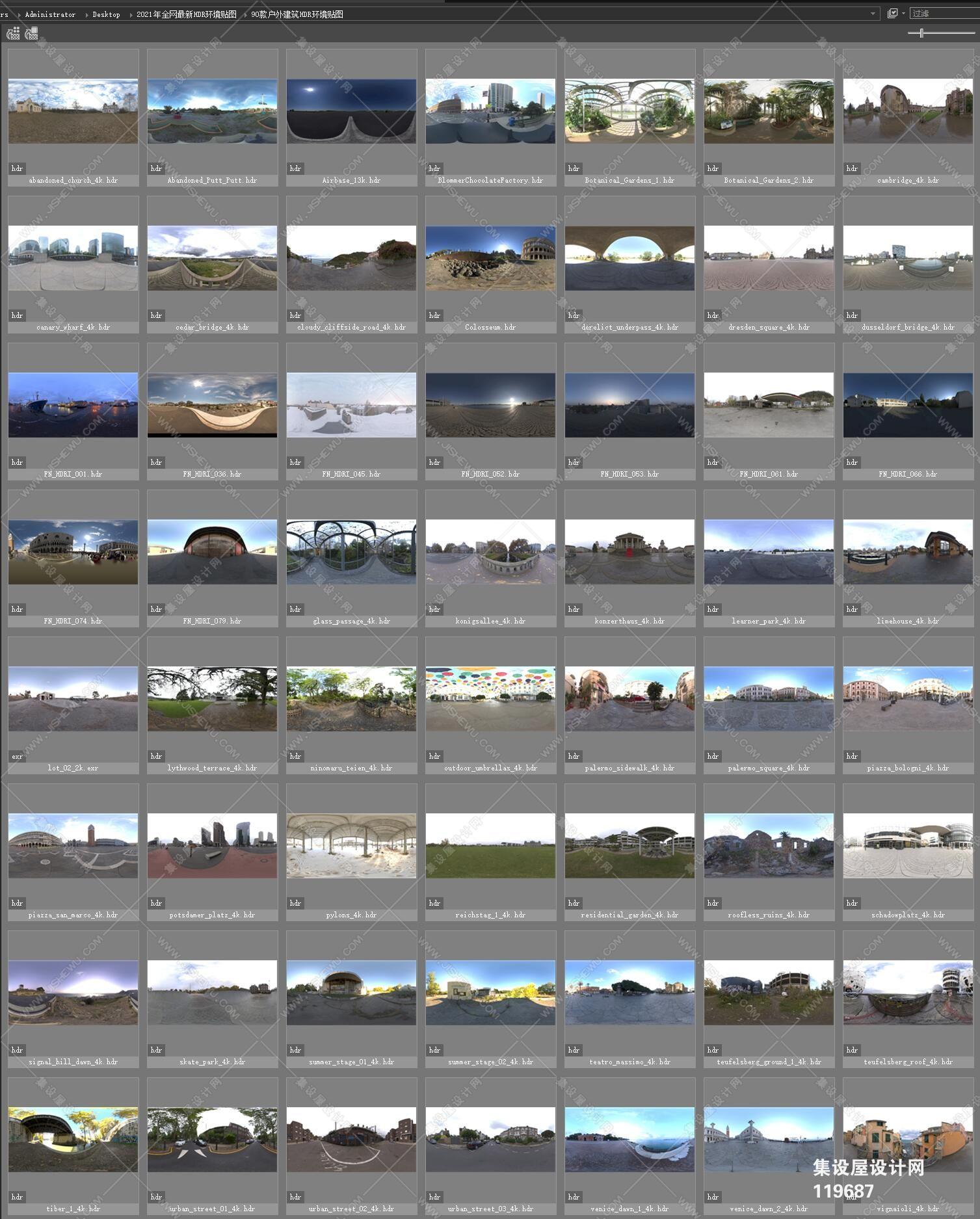980x1219 pixels.
Task: Open 2021年全网最新HDR环境贴图 folder in path
Action: [x=186, y=14]
